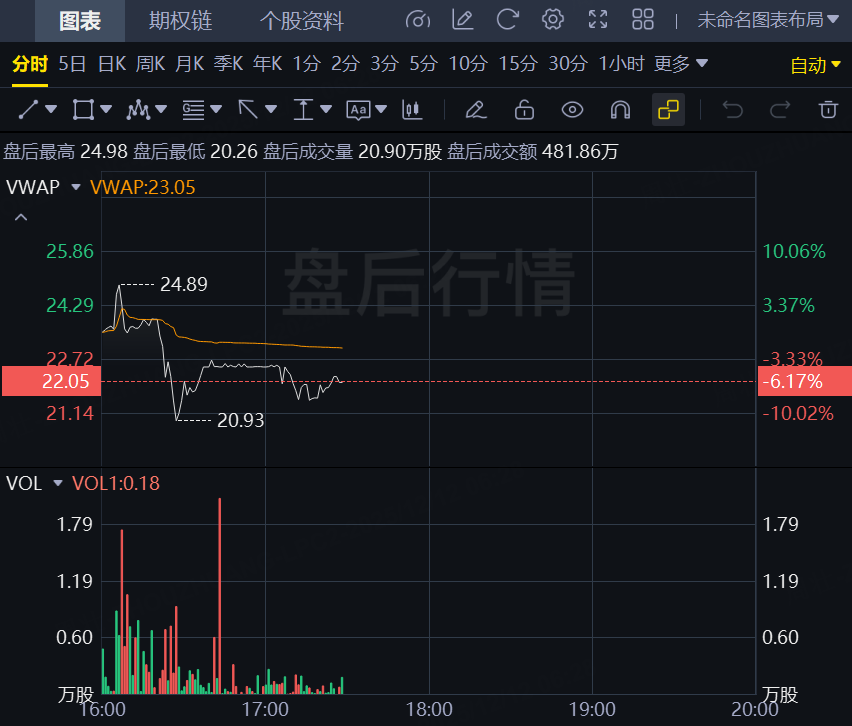Delete drawings with the trash icon
The image size is (852, 726).
tap(827, 109)
